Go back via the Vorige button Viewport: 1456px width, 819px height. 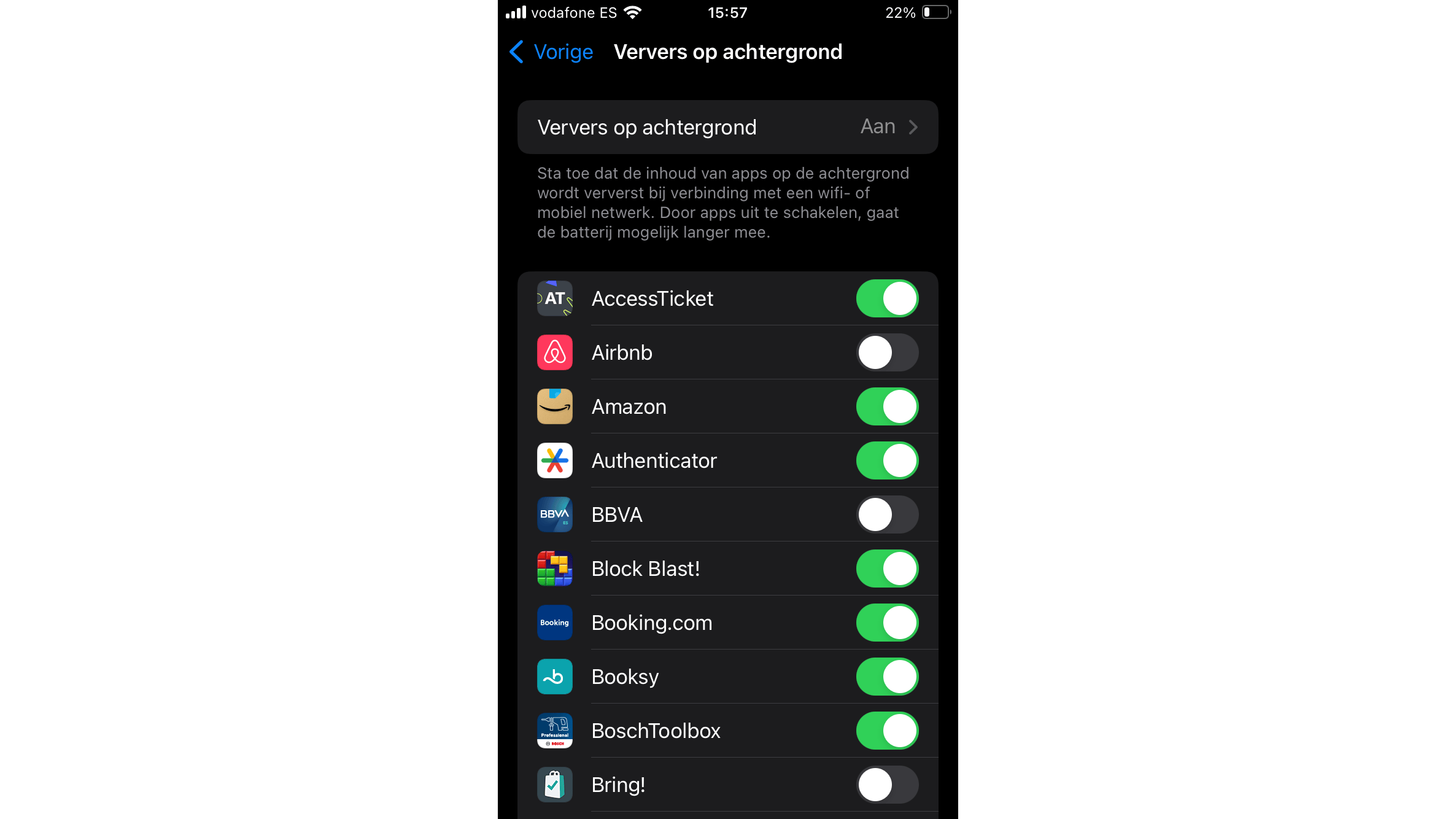pyautogui.click(x=551, y=52)
